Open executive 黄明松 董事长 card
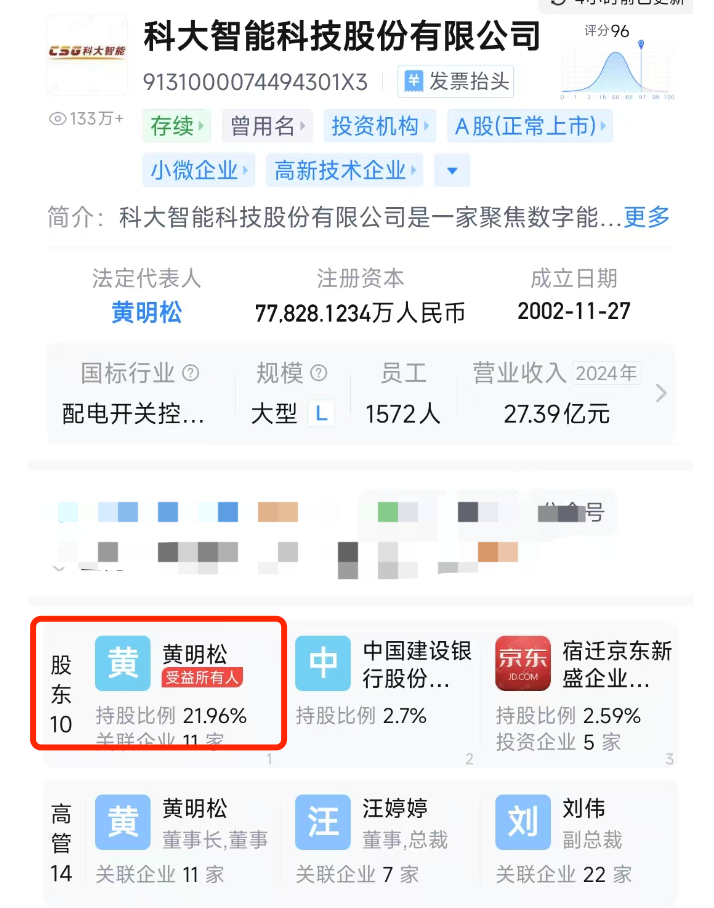Viewport: 714px width, 908px height. point(185,840)
